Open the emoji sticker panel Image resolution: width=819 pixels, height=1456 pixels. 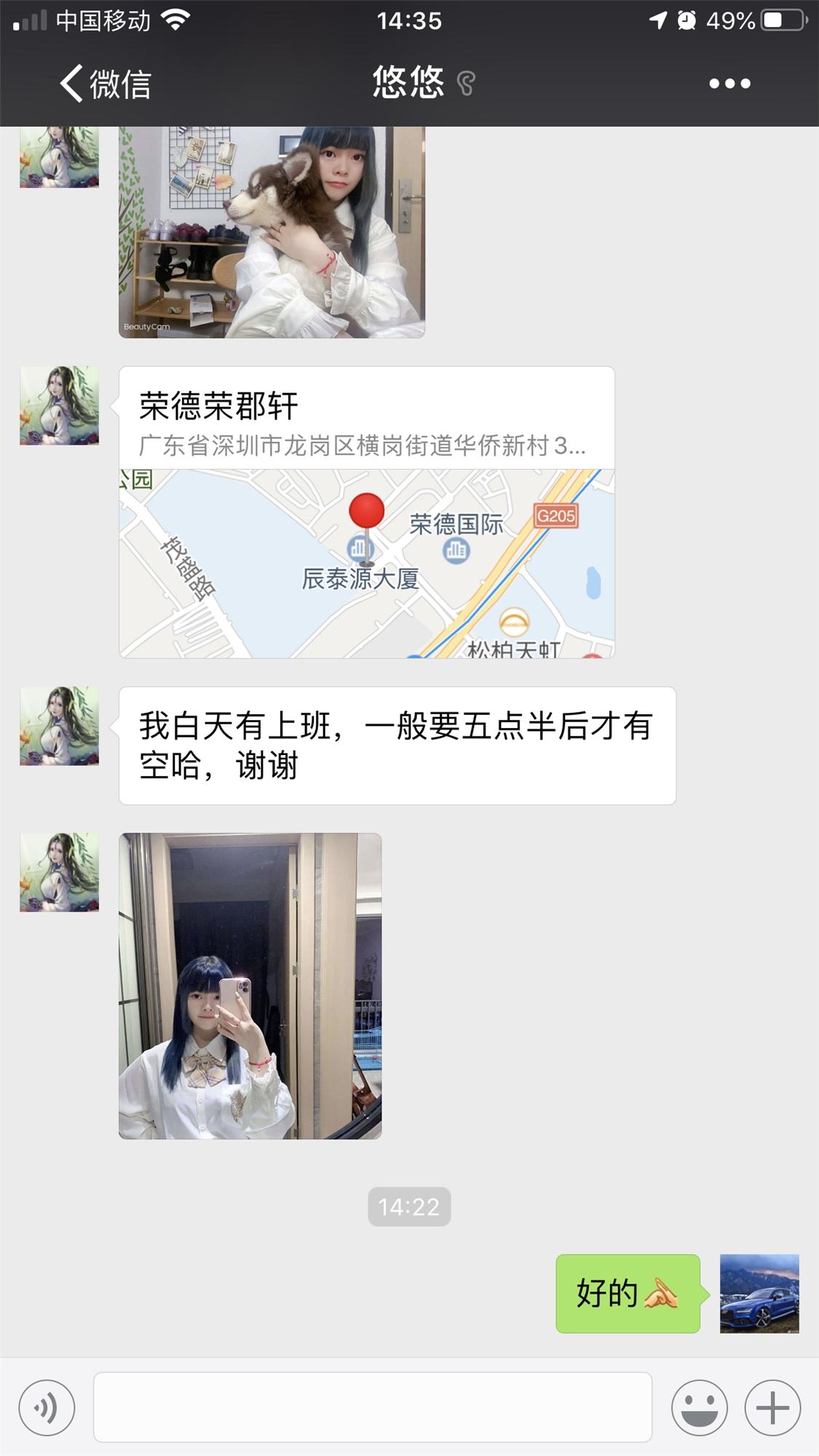point(699,1408)
